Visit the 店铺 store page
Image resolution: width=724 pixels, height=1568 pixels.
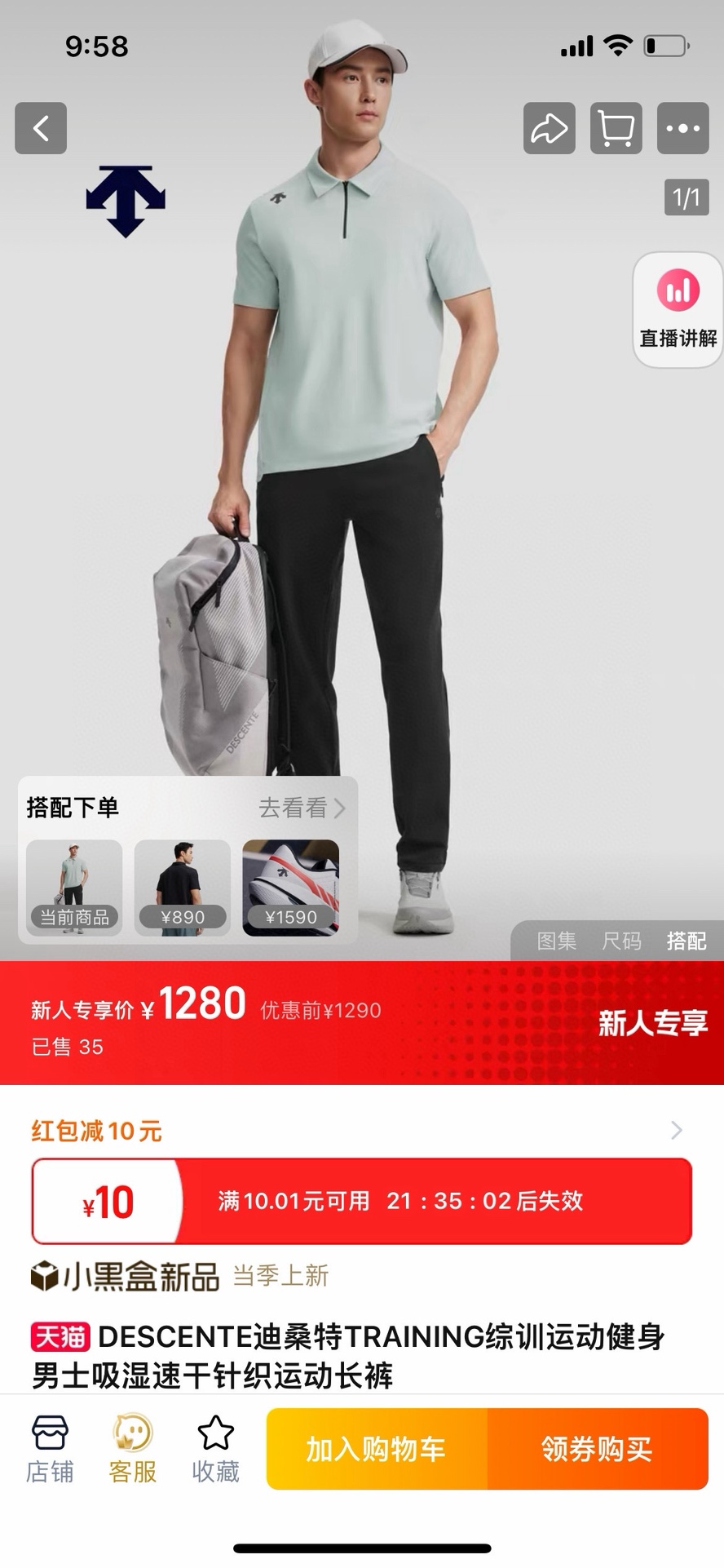click(50, 1449)
